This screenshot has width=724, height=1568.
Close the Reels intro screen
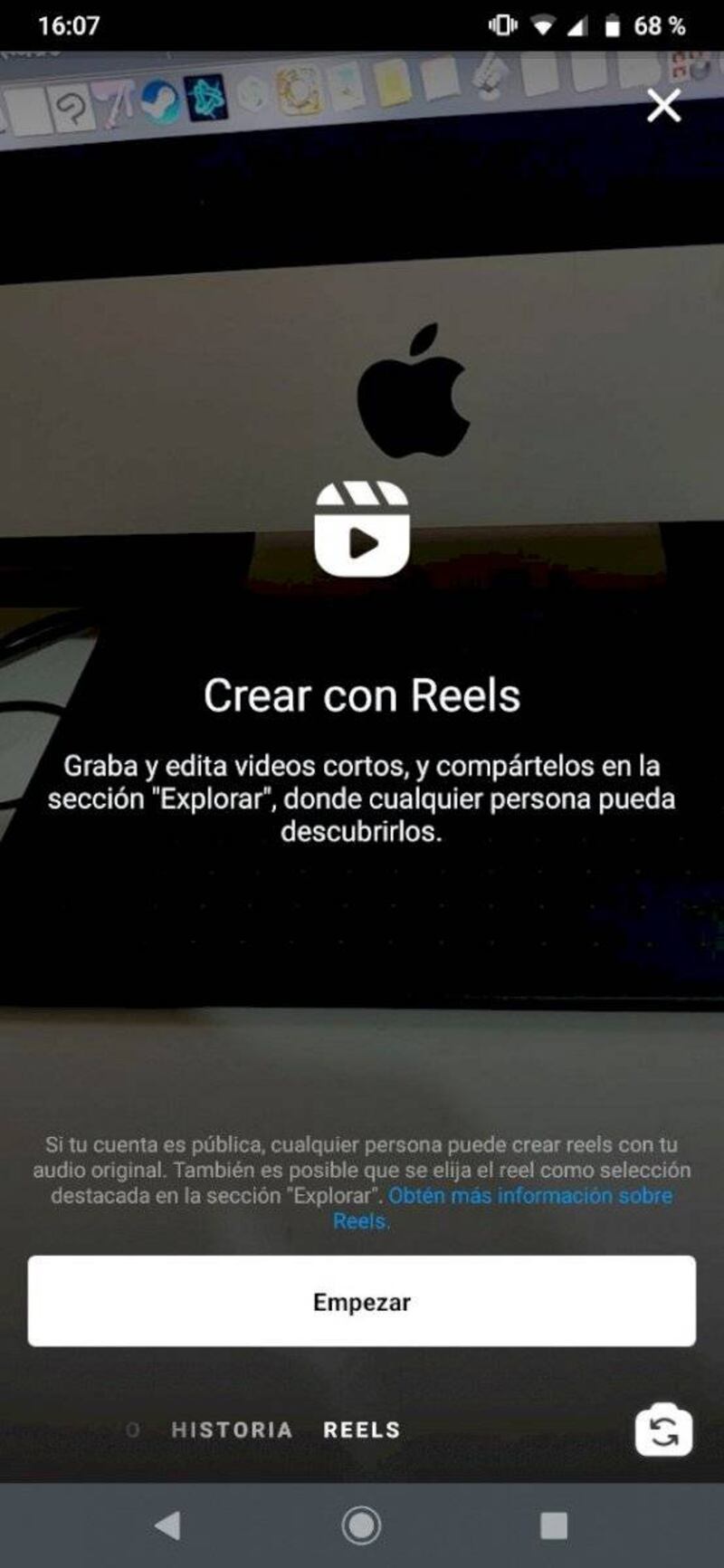[x=663, y=106]
